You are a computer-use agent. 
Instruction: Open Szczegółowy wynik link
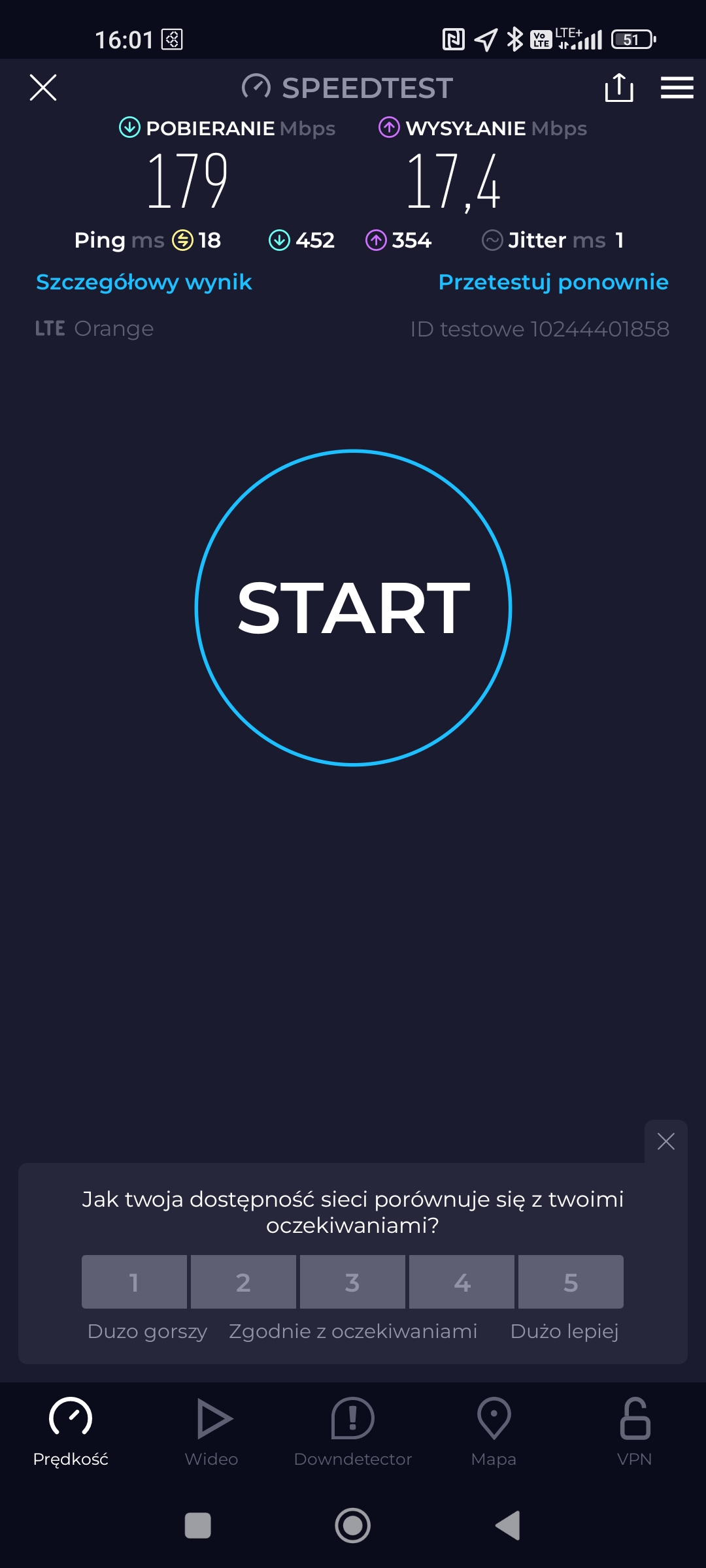[x=144, y=282]
